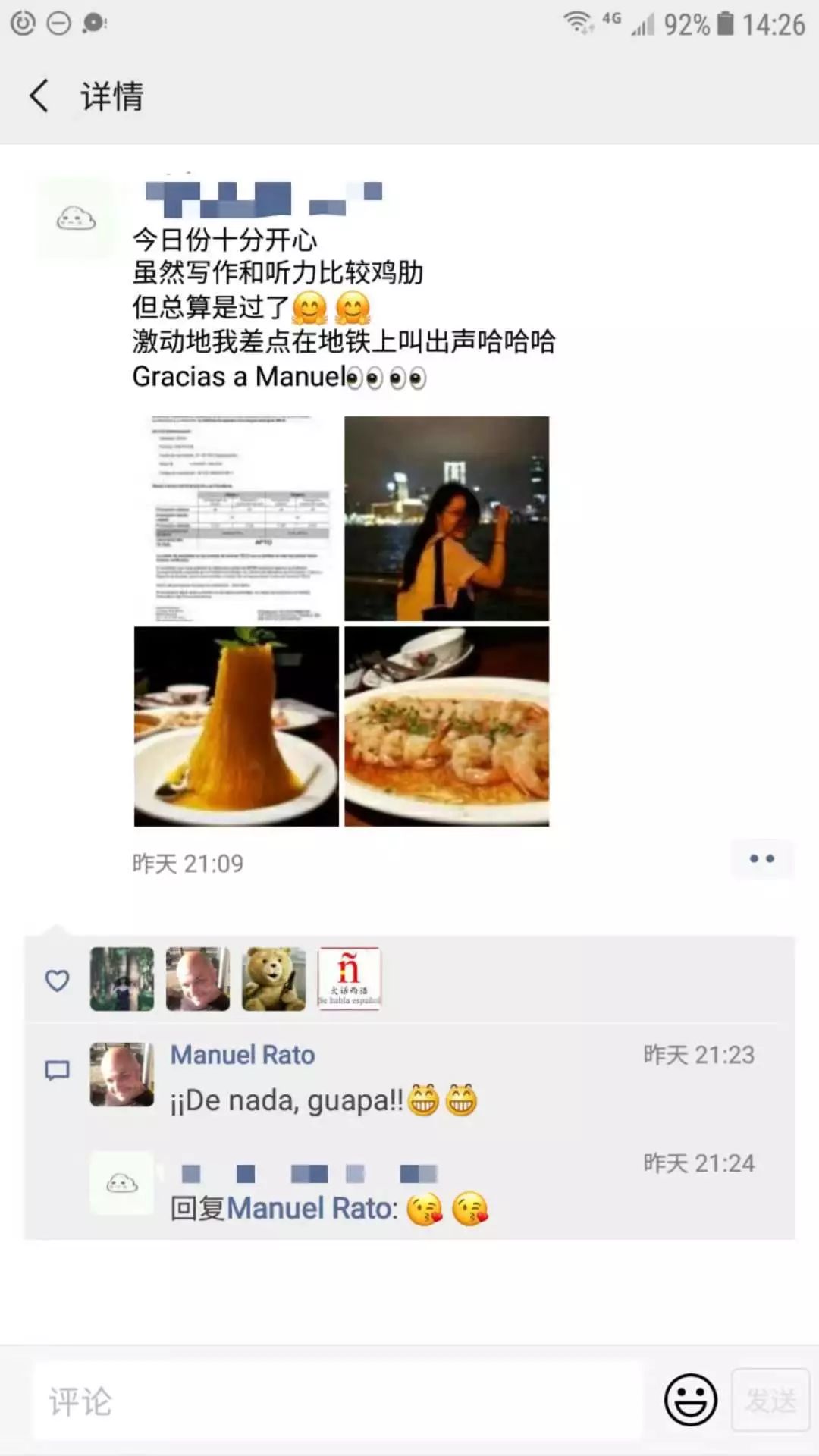Image resolution: width=819 pixels, height=1456 pixels.
Task: Focus the 评论 comment input field
Action: click(x=337, y=1401)
